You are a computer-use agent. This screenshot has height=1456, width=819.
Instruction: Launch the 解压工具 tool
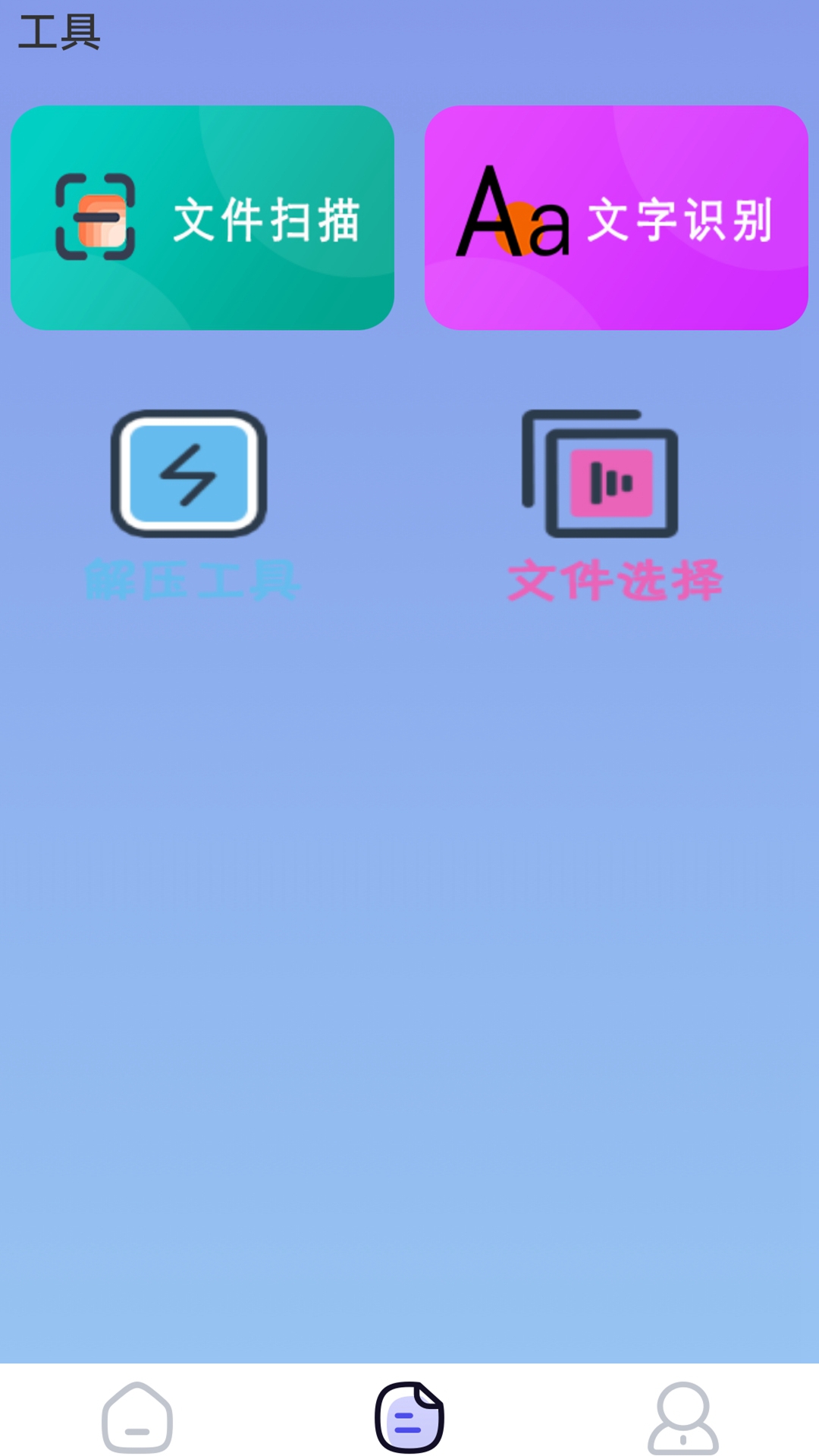[x=190, y=507]
